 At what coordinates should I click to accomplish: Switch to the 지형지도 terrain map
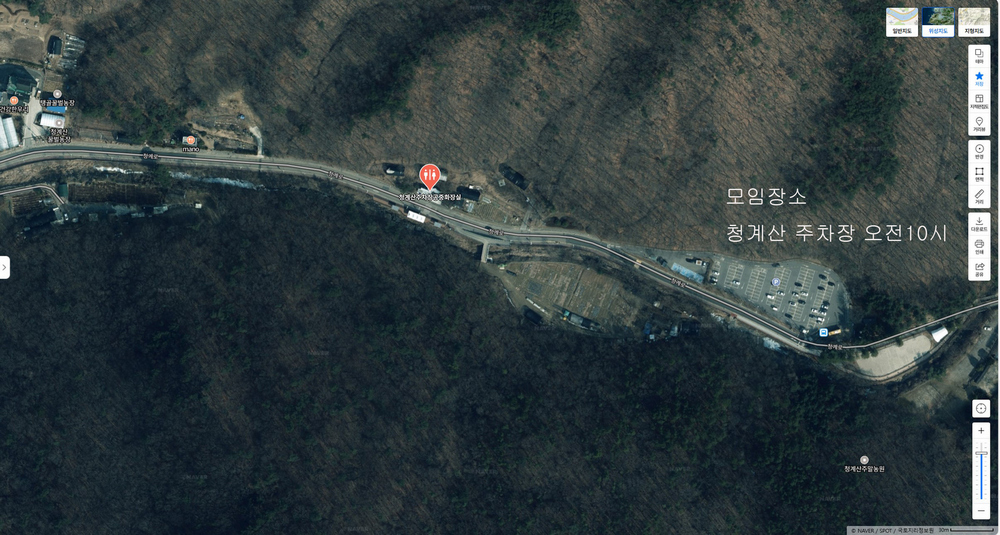(974, 22)
